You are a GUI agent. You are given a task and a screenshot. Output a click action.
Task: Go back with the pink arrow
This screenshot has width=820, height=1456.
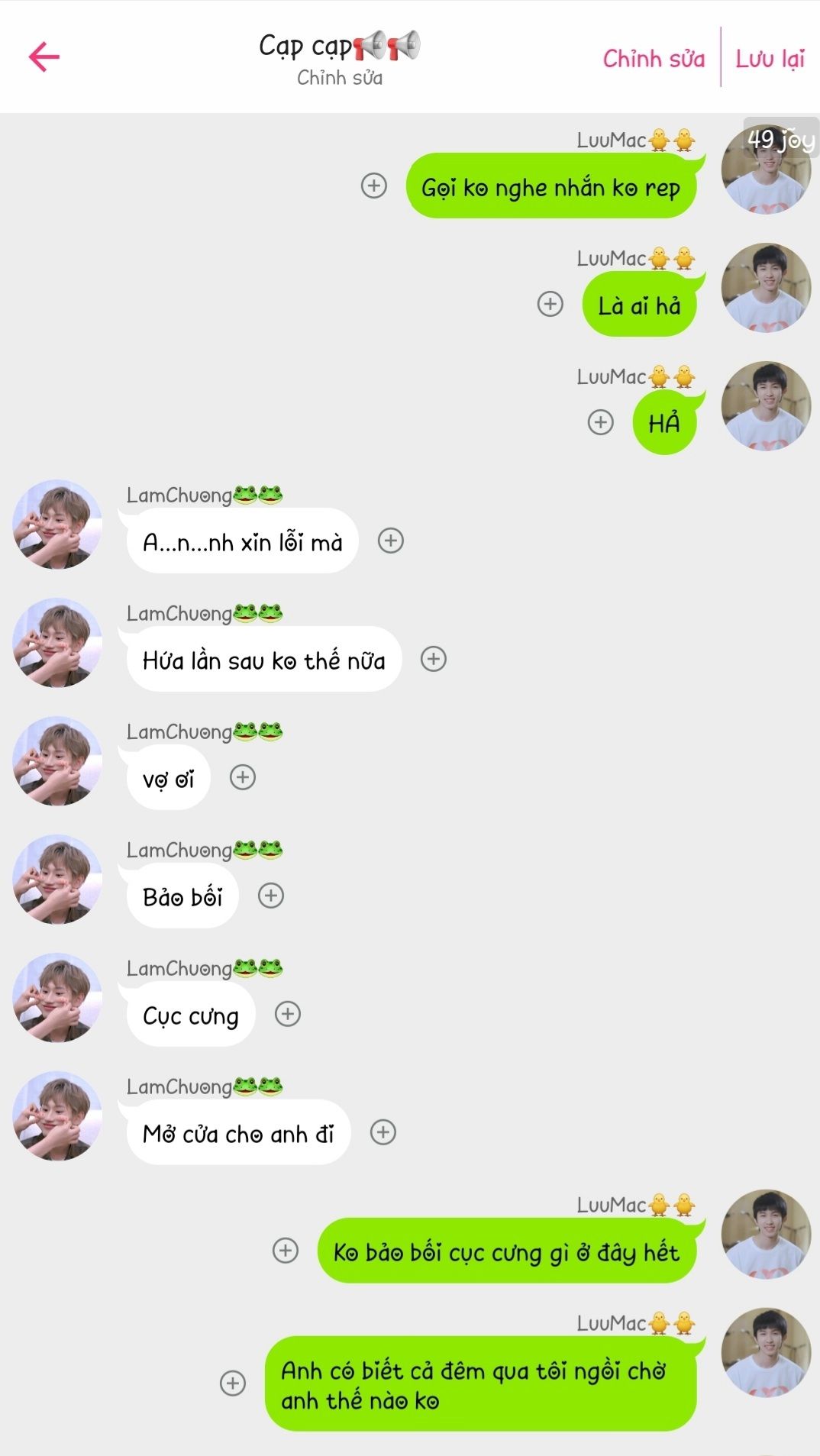pos(44,56)
